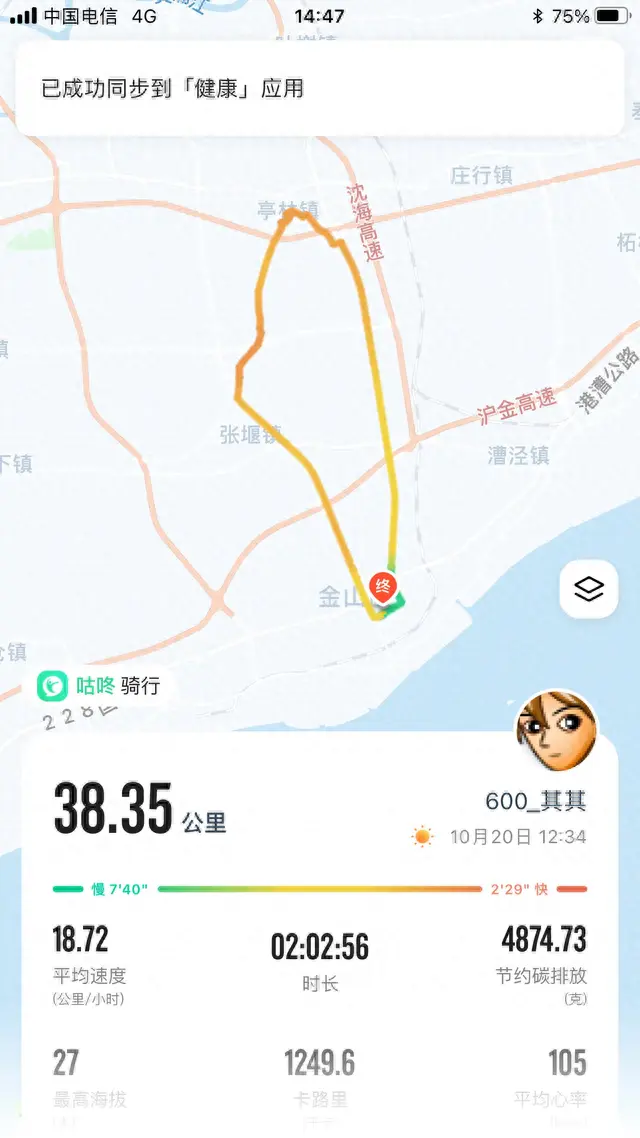Tap the red 终 finish marker

[x=383, y=586]
